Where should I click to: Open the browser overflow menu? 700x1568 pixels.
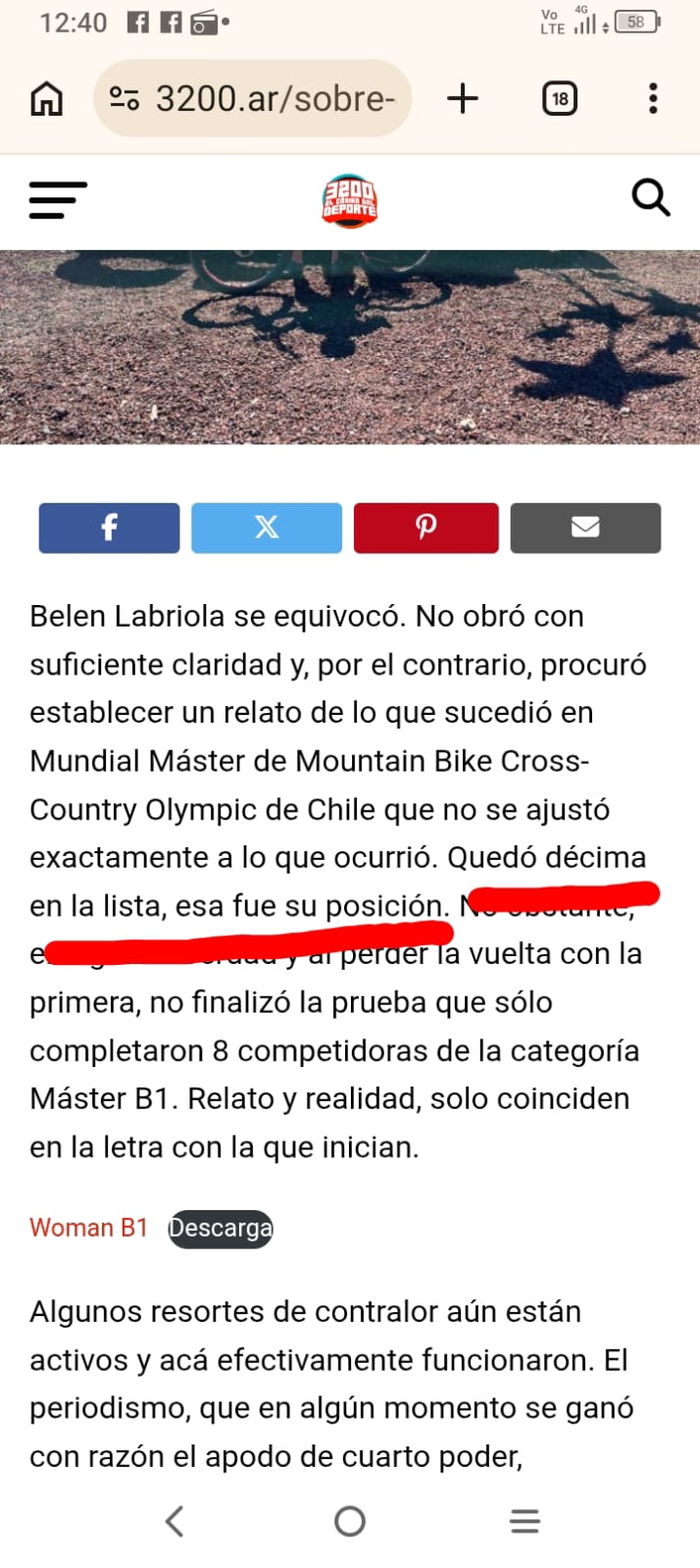pos(653,98)
